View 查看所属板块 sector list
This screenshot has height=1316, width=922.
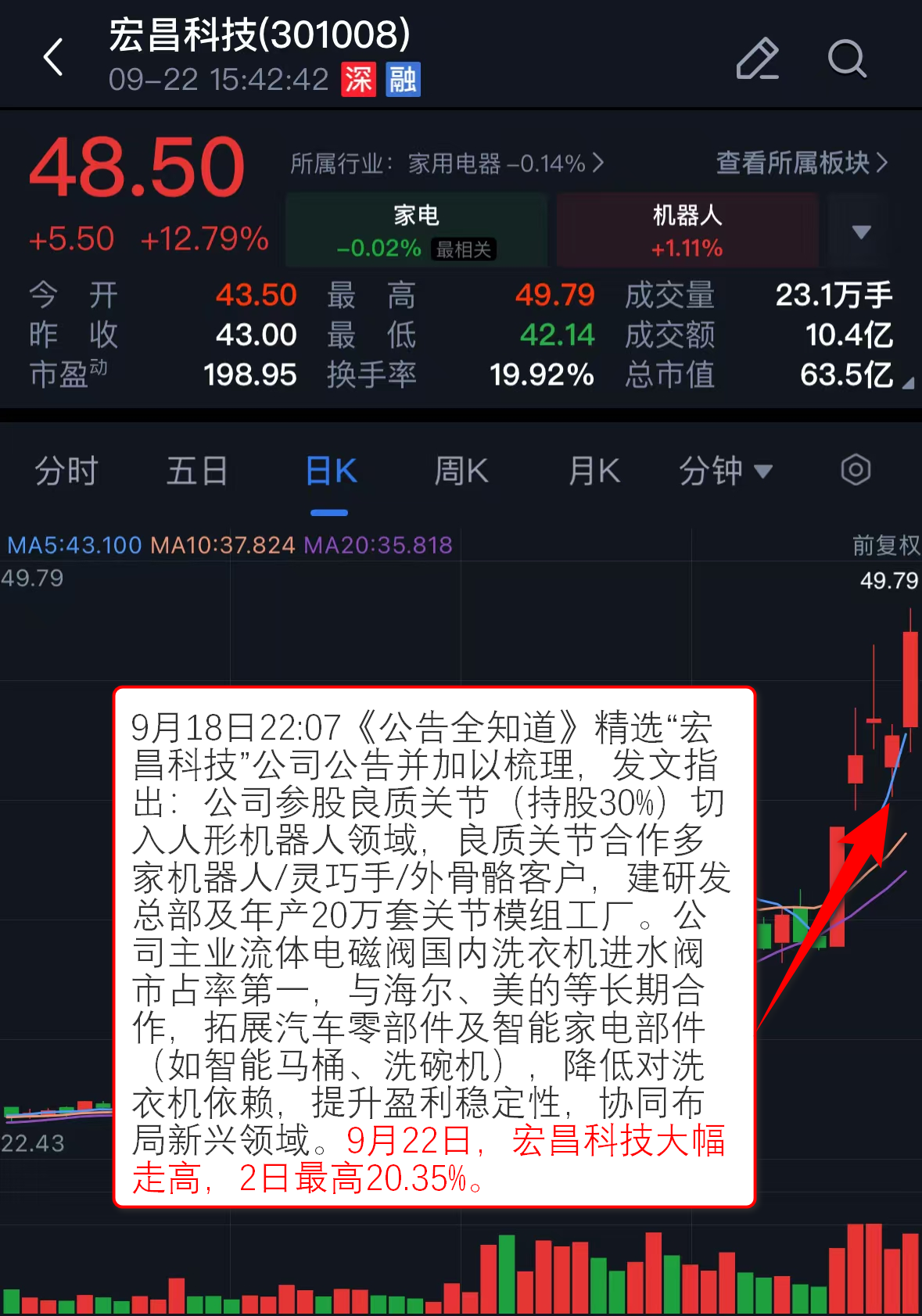(802, 163)
